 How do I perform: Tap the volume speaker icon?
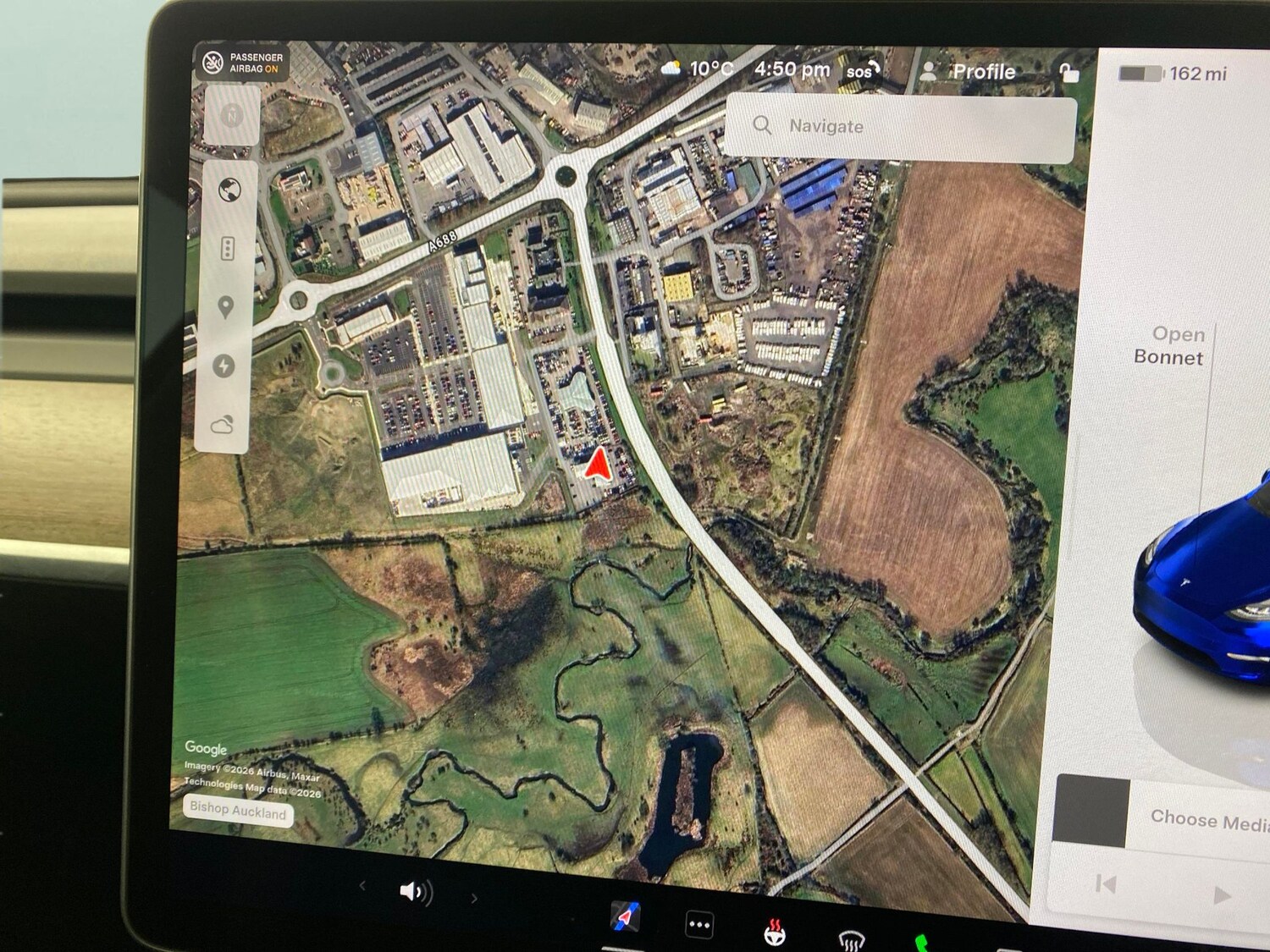click(x=416, y=891)
